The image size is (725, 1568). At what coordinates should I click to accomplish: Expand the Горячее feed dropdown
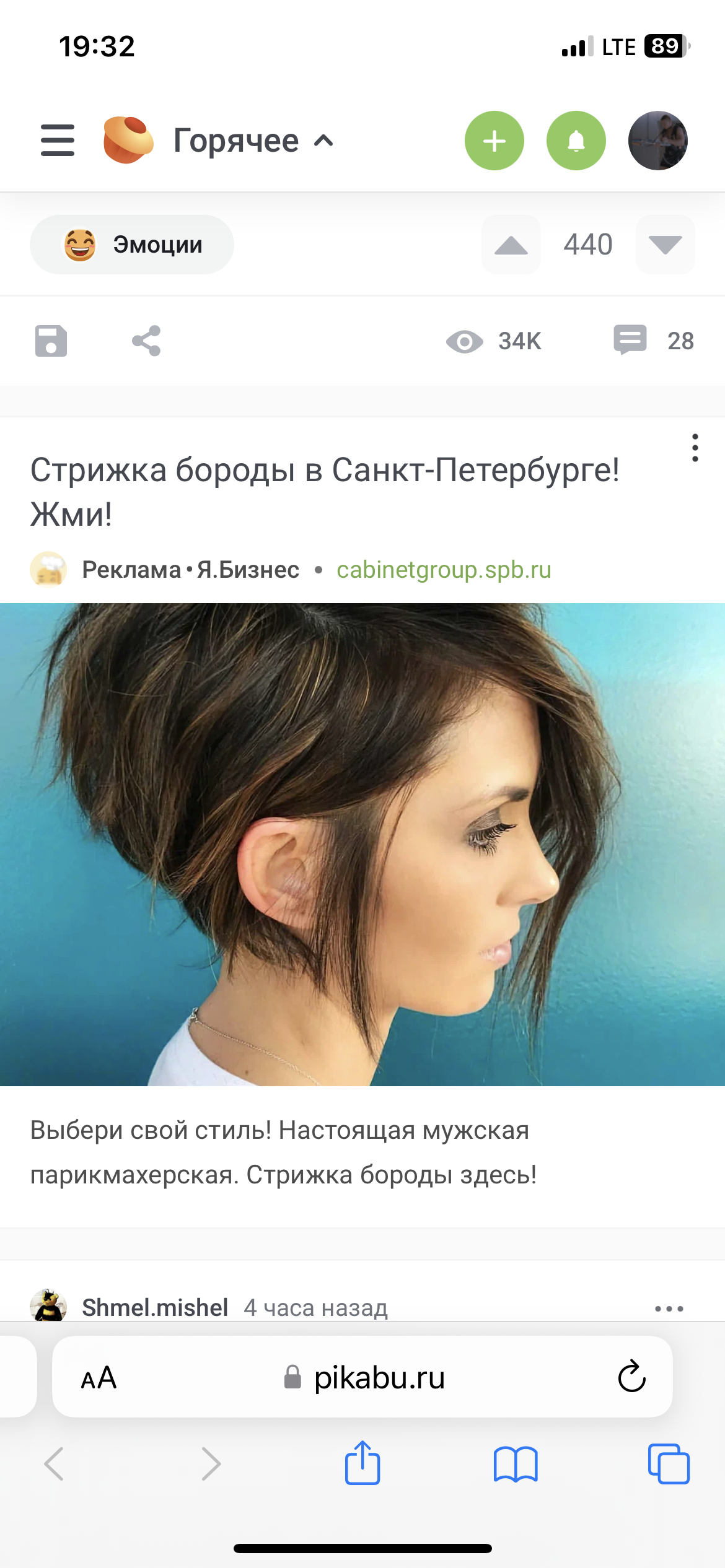[x=254, y=141]
